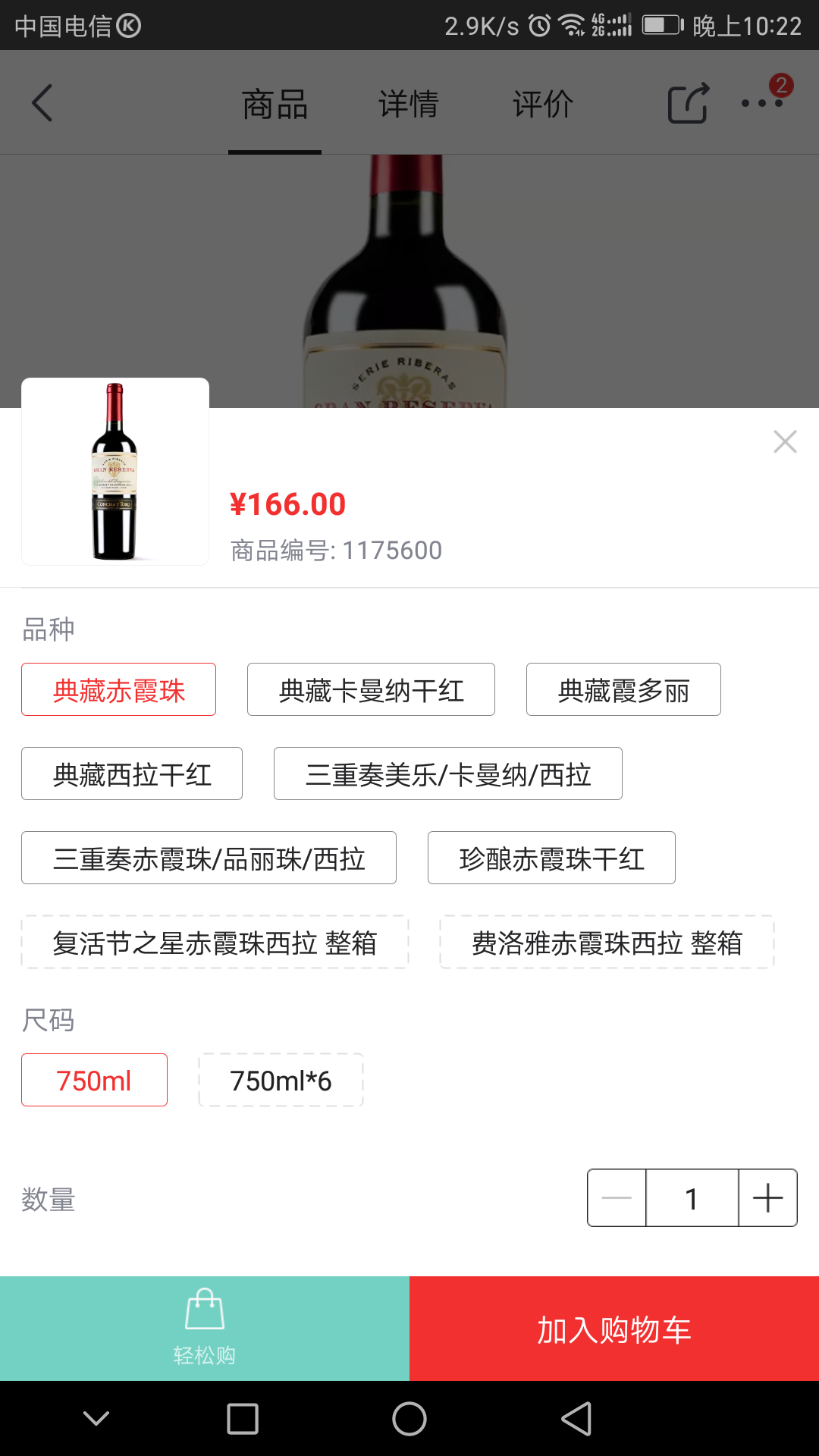The image size is (819, 1456).
Task: Select the 750ml size
Action: click(x=94, y=1081)
